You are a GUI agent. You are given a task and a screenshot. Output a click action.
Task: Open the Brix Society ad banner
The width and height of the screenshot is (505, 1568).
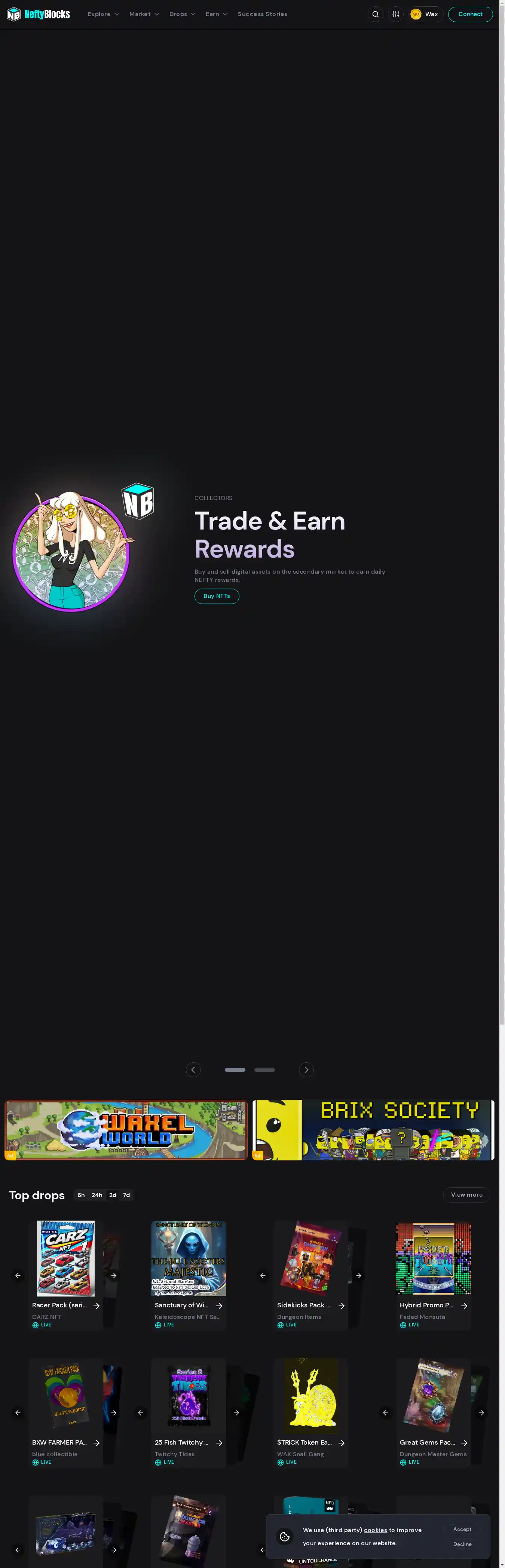pos(373,1129)
